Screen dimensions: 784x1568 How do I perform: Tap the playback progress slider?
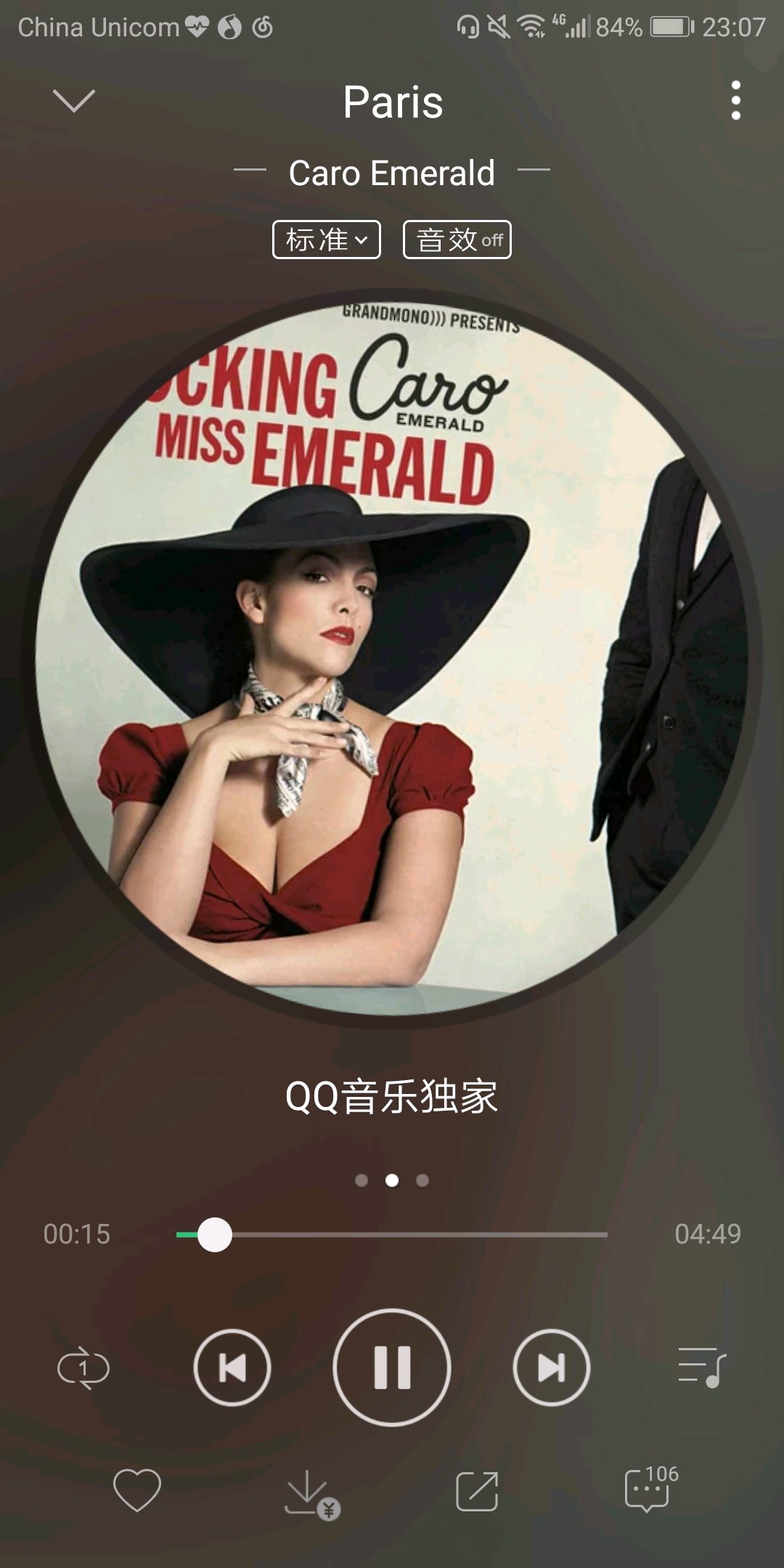[392, 1234]
